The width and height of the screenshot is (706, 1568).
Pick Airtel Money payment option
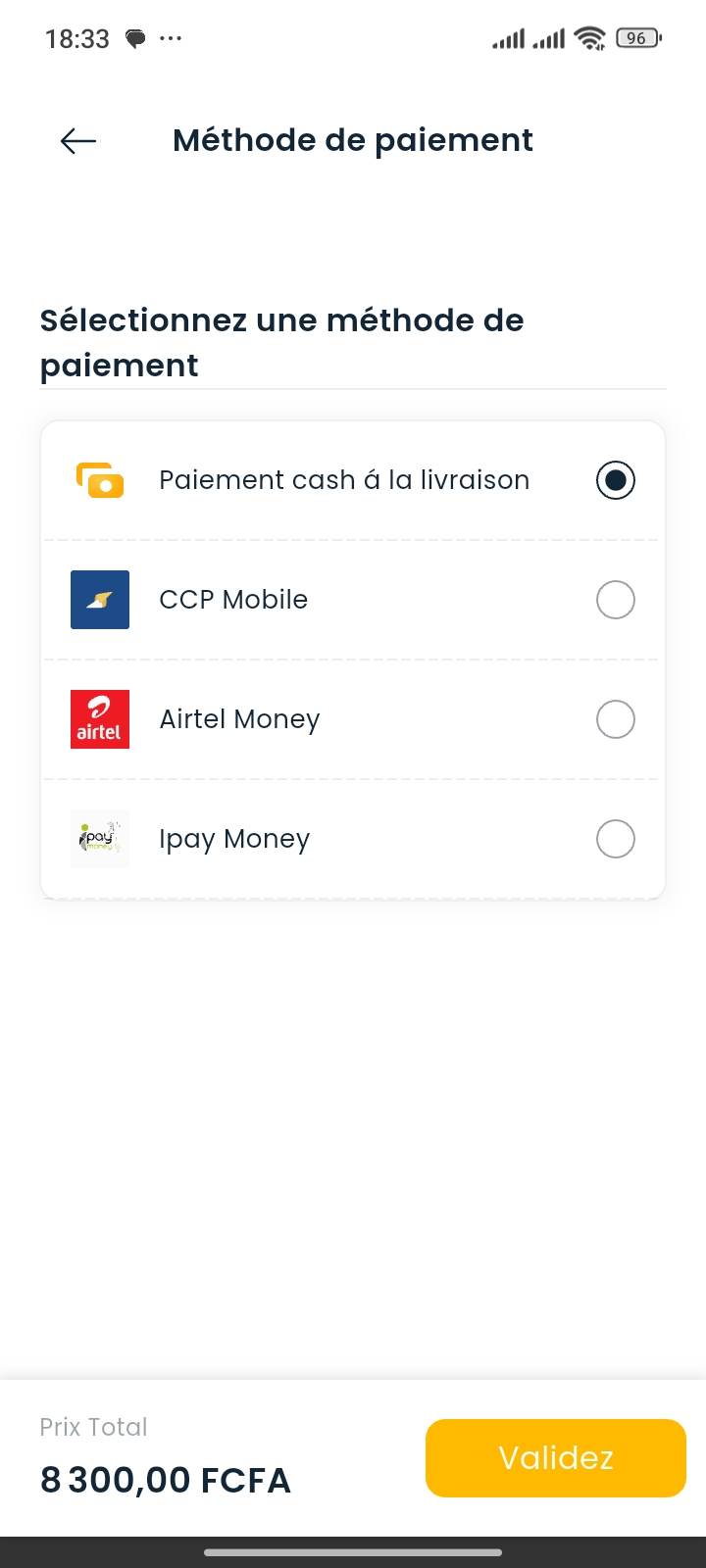pos(615,719)
